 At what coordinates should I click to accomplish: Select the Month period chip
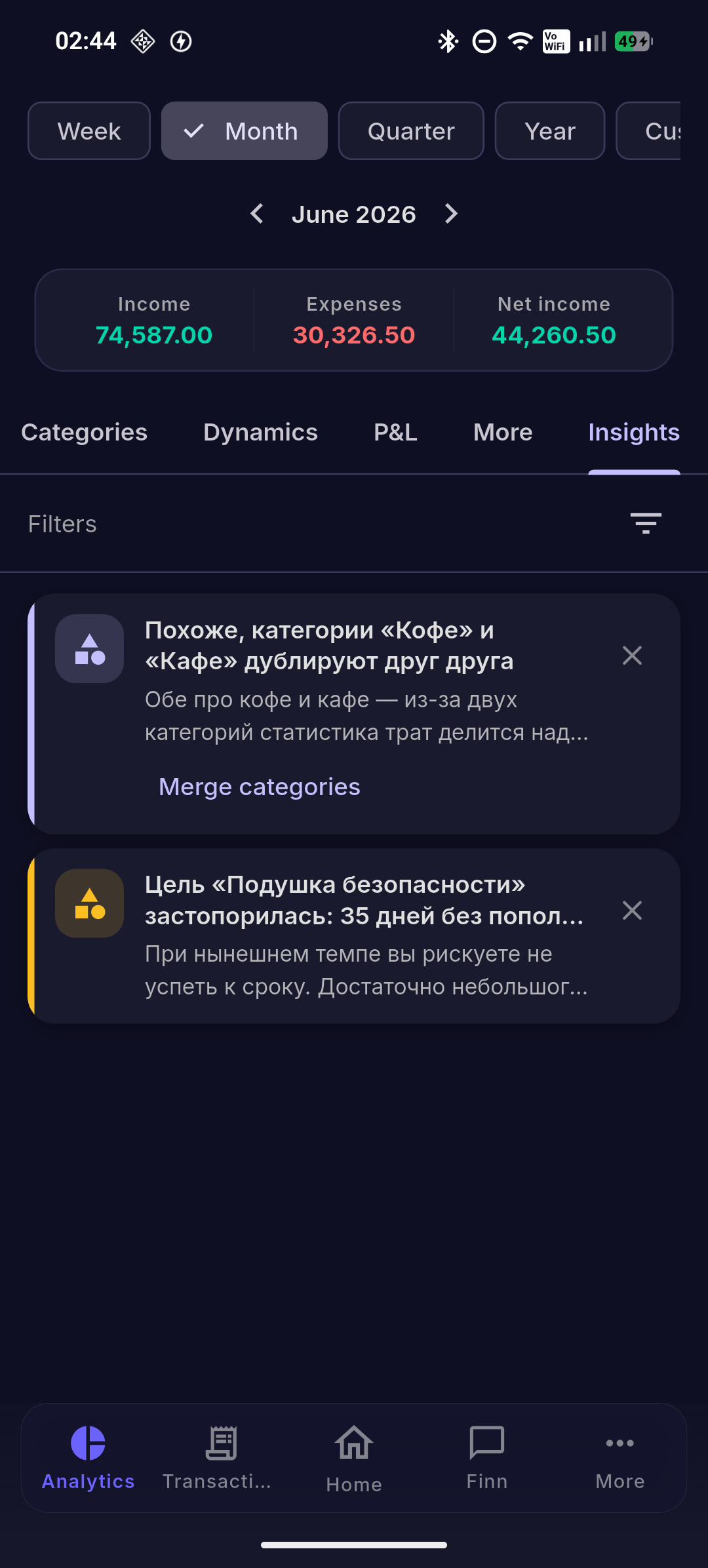tap(245, 131)
